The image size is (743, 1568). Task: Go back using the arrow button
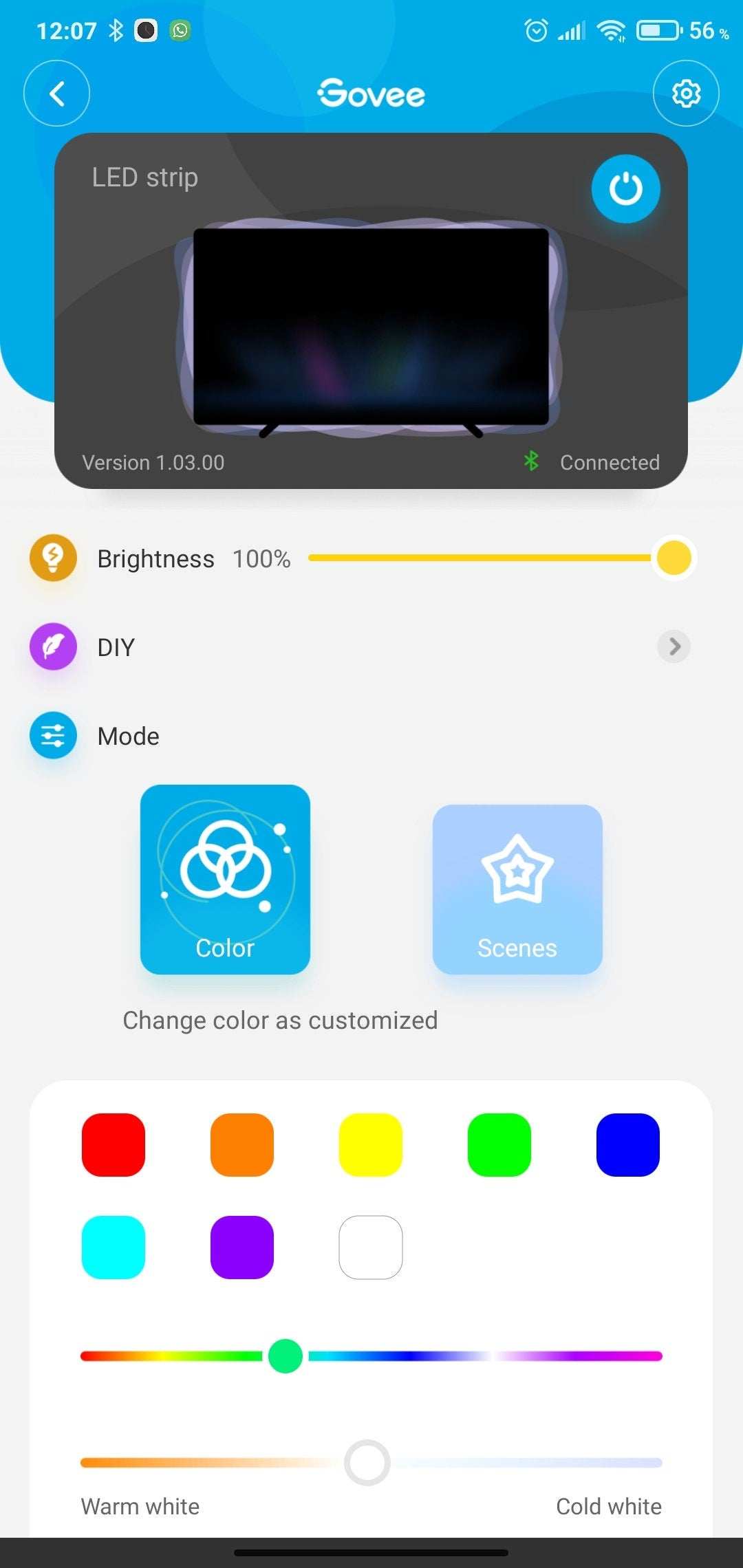point(56,94)
